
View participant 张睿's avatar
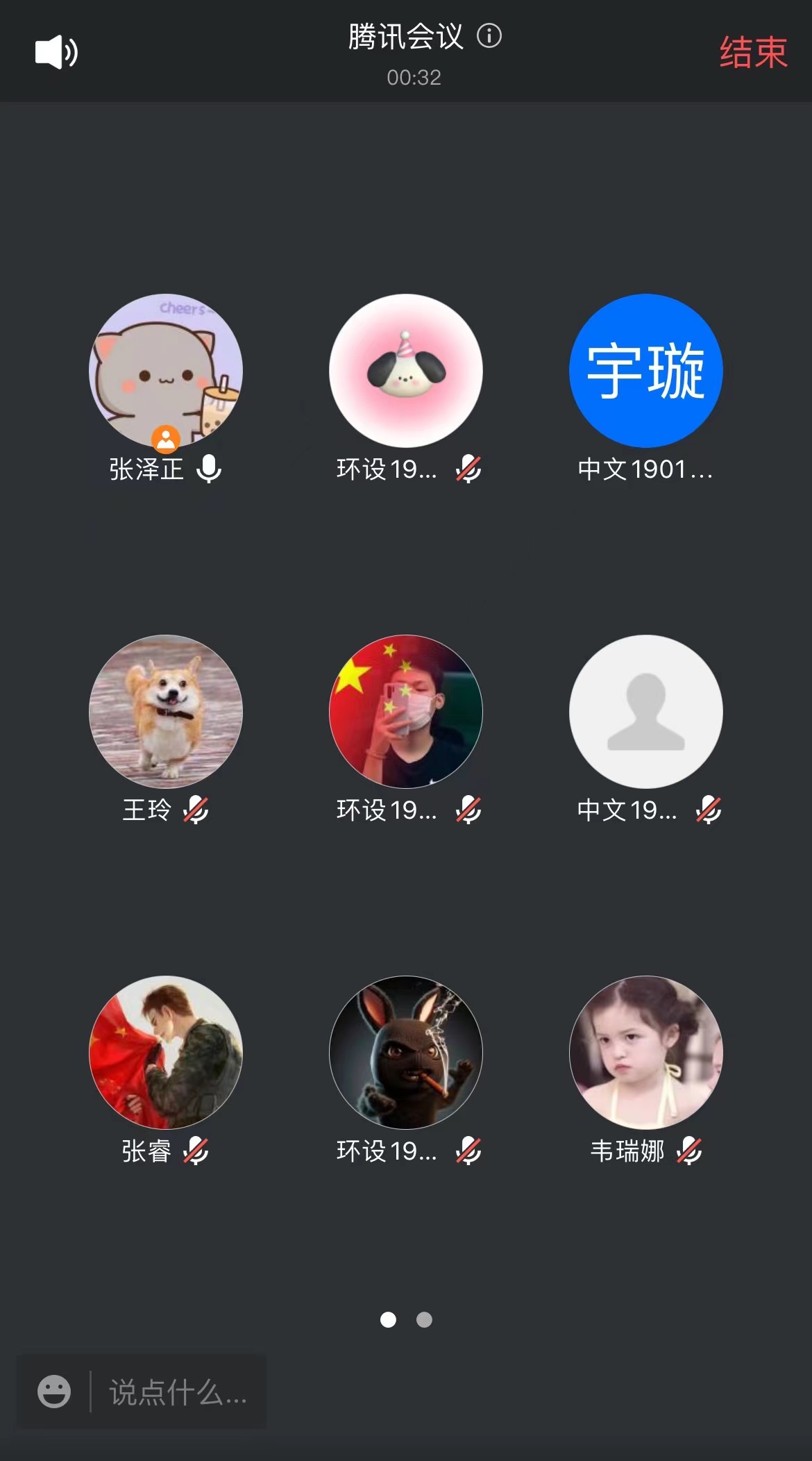tap(166, 1053)
